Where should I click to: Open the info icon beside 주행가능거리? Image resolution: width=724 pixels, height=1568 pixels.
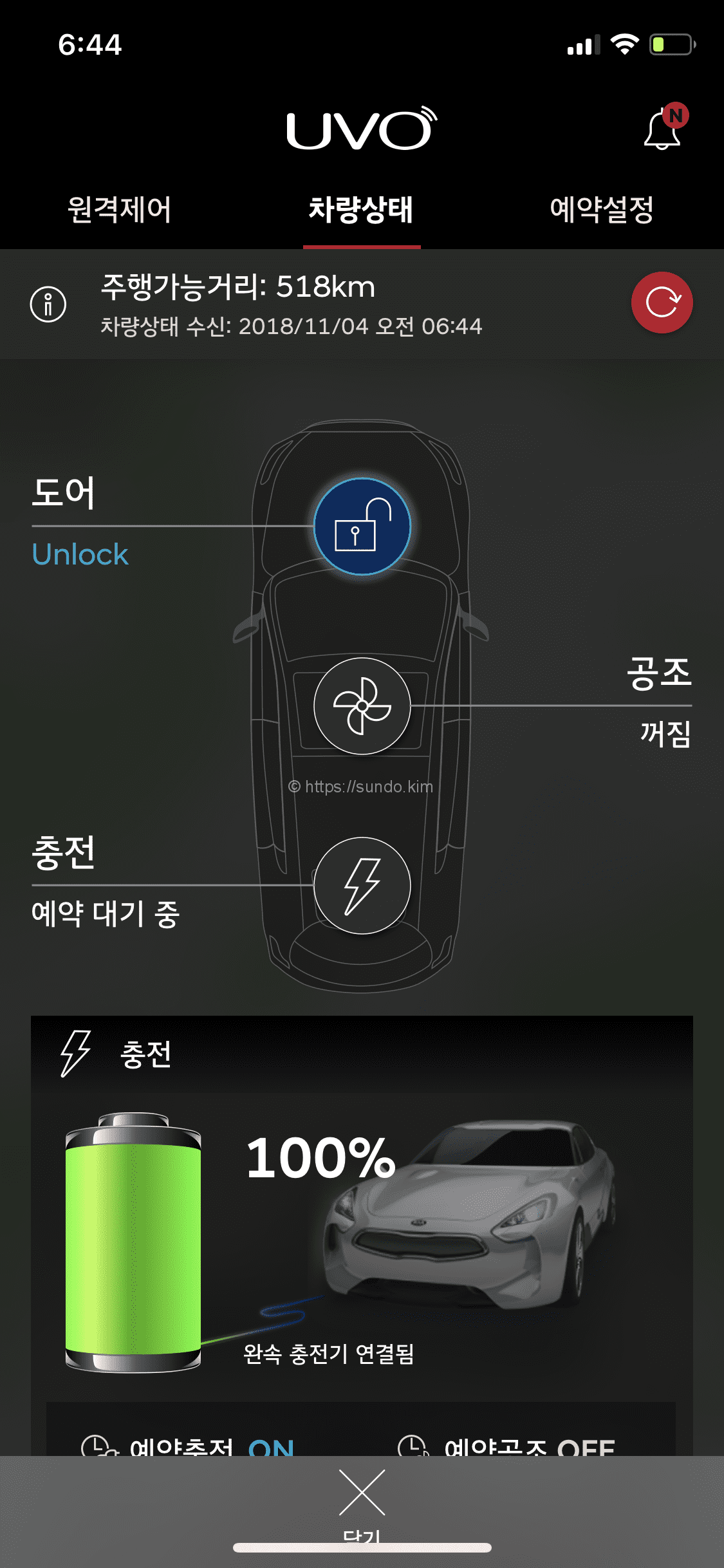(48, 304)
